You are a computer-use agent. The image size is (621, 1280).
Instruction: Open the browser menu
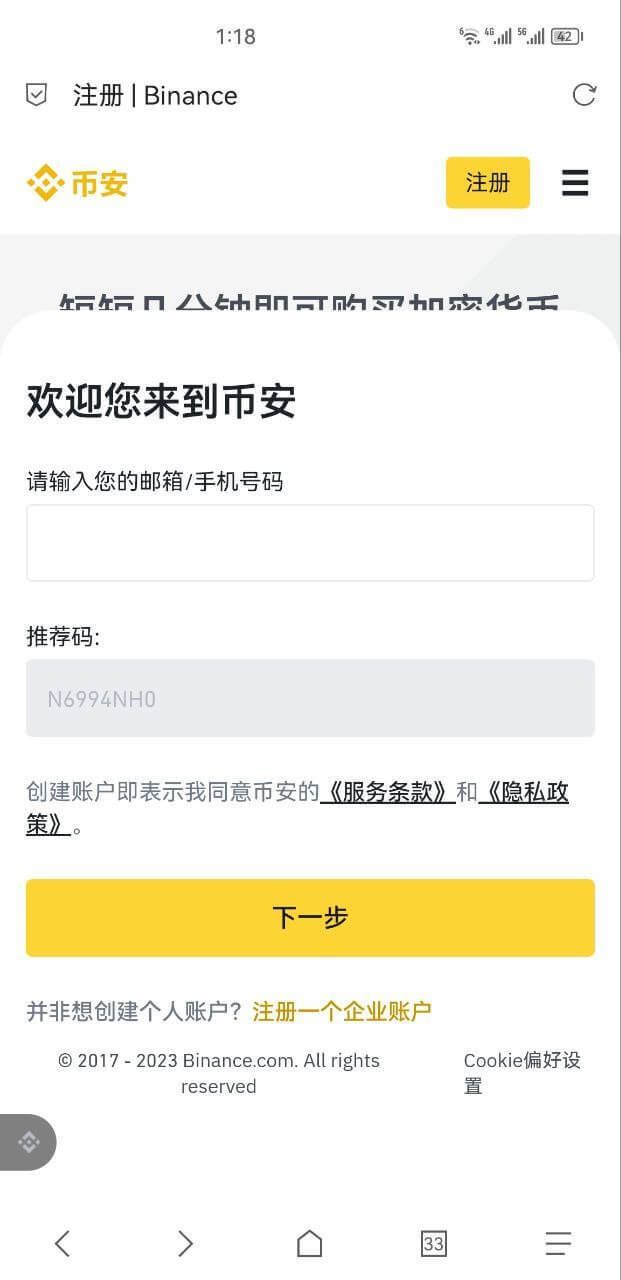tap(558, 1243)
